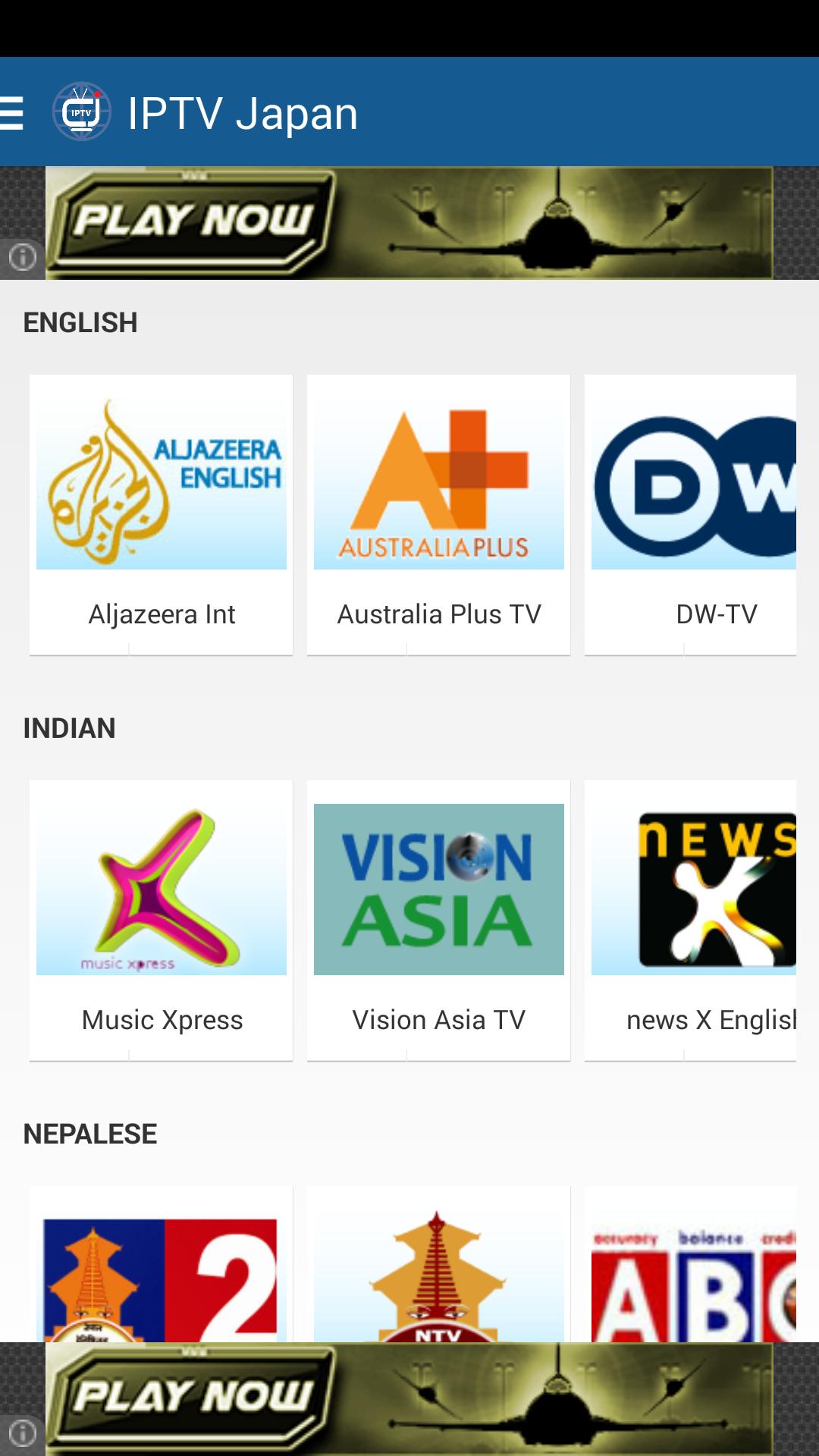
Task: Select the ENGLISH section header
Action: tap(79, 322)
